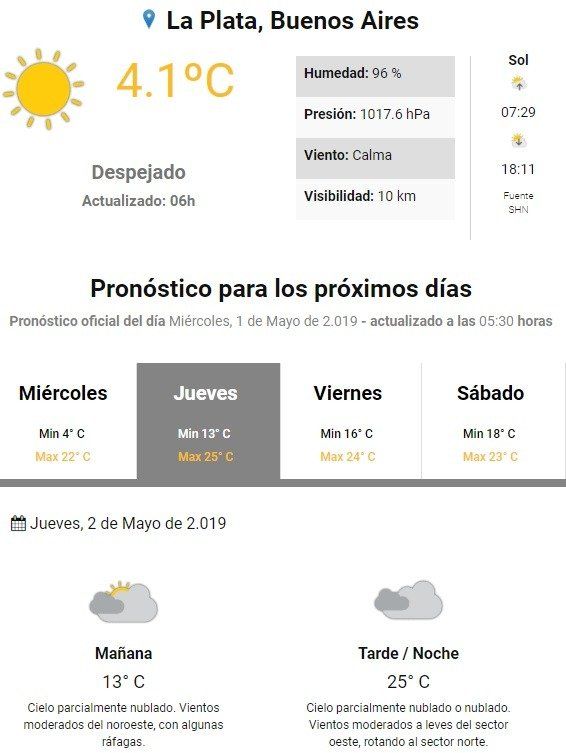This screenshot has width=566, height=753.
Task: Switch to the Viernes forecast tab
Action: pos(350,421)
